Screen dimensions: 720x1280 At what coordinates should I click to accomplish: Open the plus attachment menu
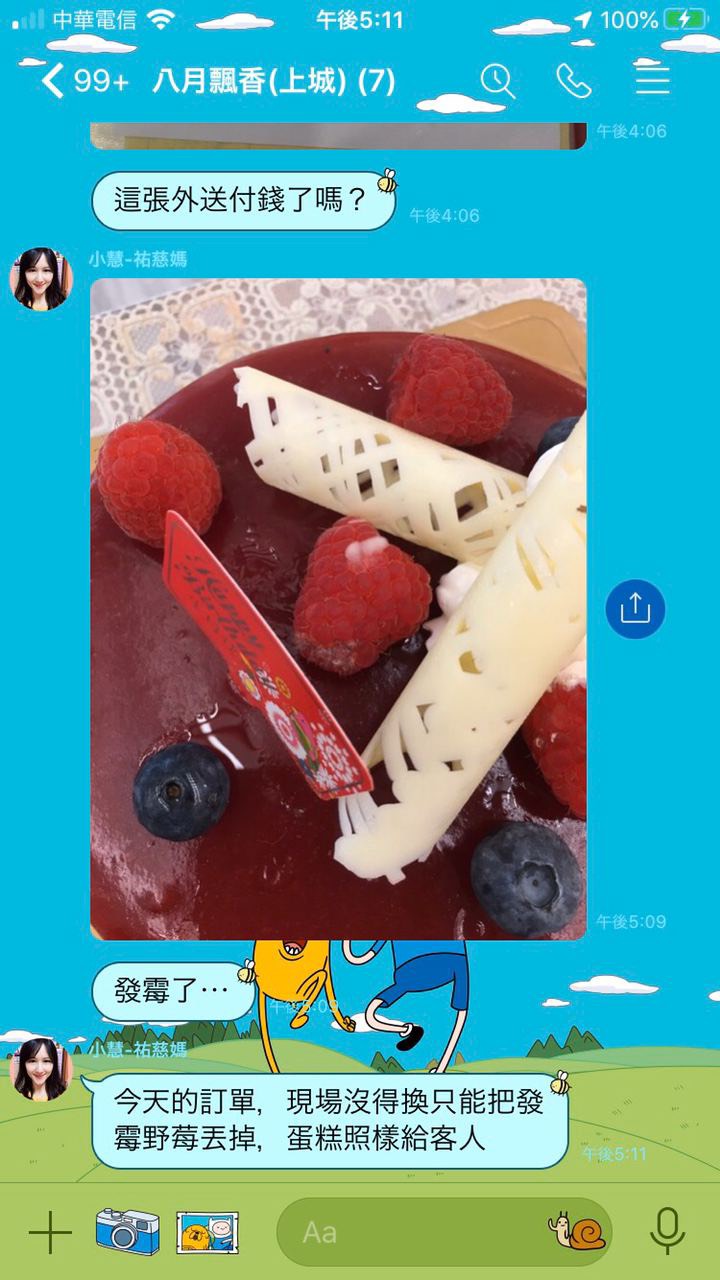coord(50,1232)
